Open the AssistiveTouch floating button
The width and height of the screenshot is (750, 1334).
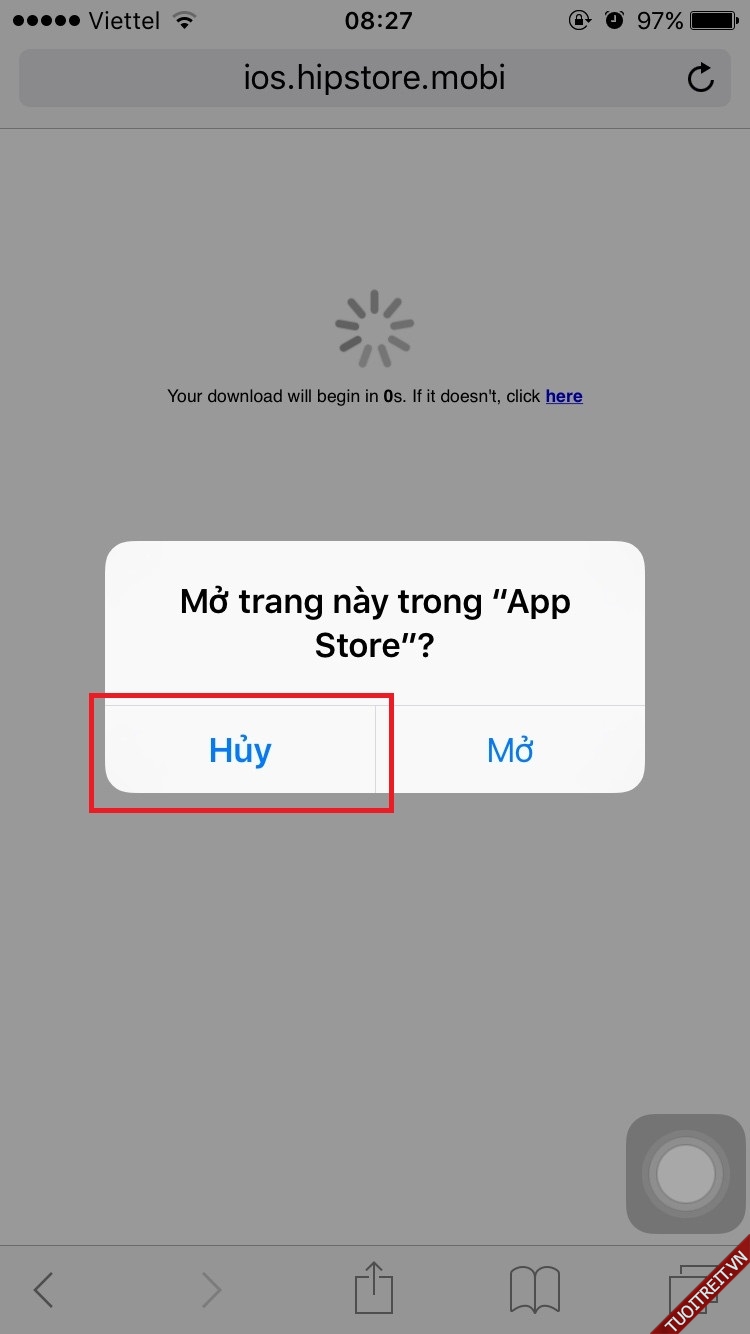(685, 1174)
